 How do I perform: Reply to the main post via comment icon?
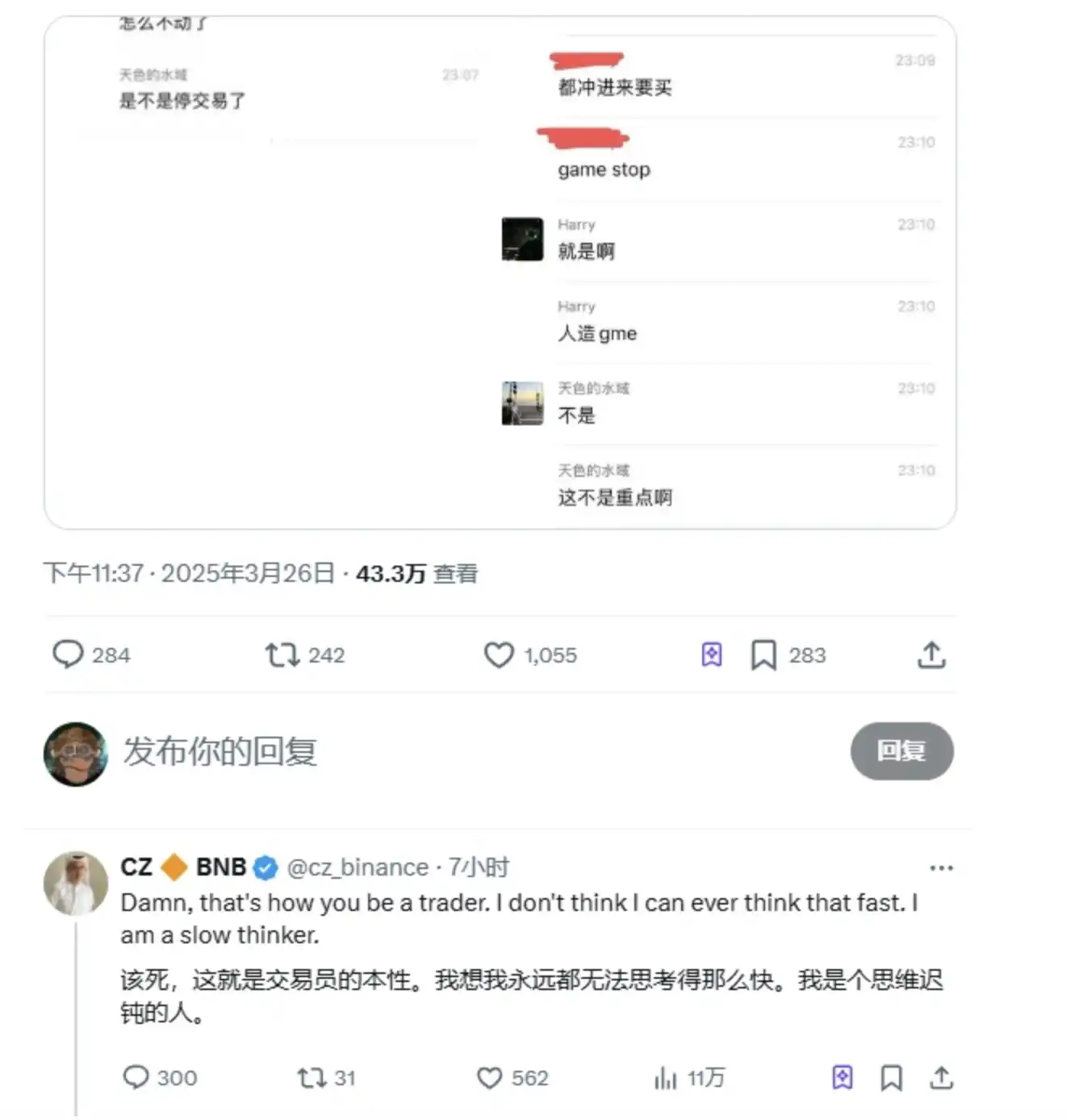68,654
